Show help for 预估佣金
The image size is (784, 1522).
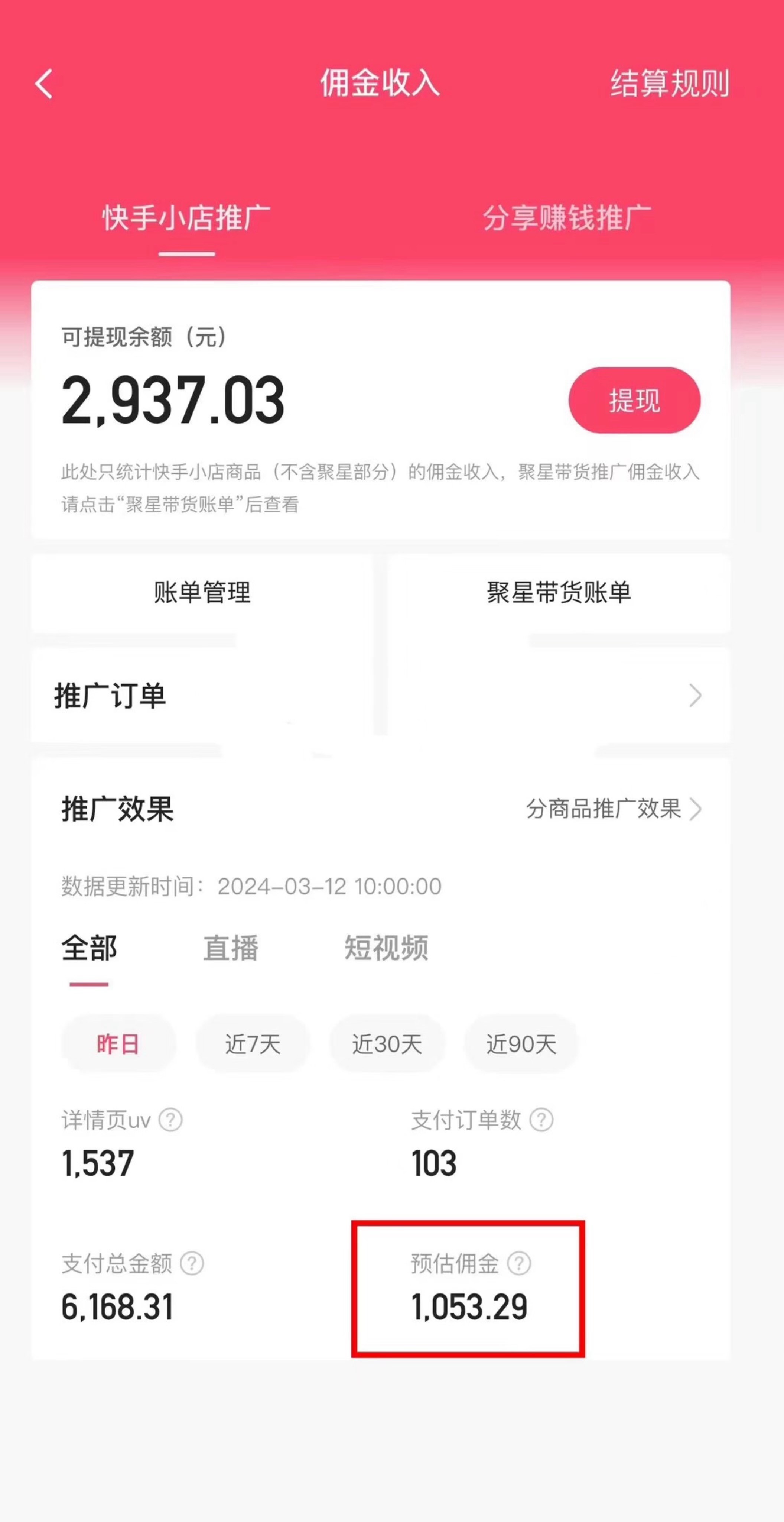tap(519, 1263)
